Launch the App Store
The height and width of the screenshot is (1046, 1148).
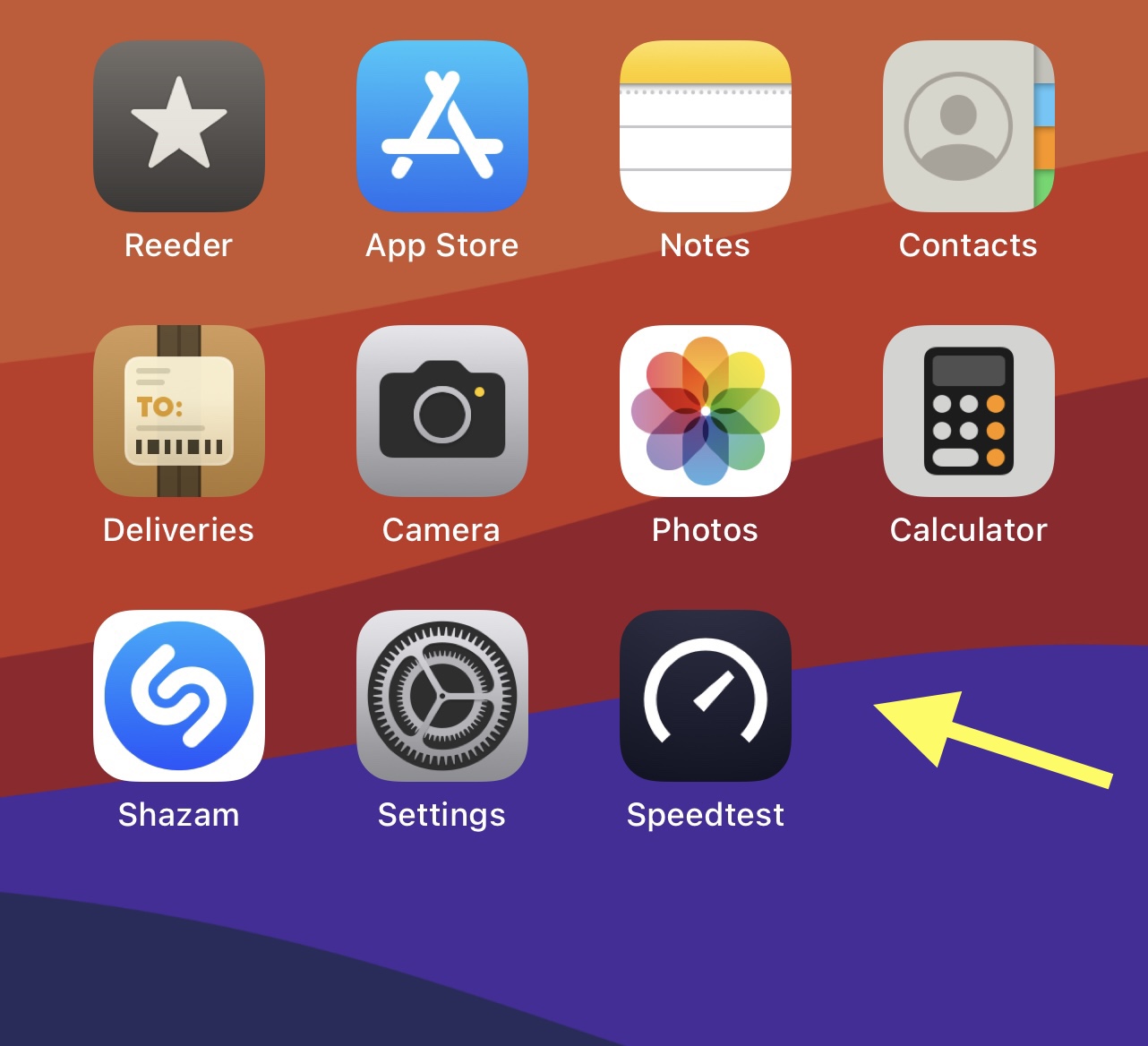click(x=441, y=126)
